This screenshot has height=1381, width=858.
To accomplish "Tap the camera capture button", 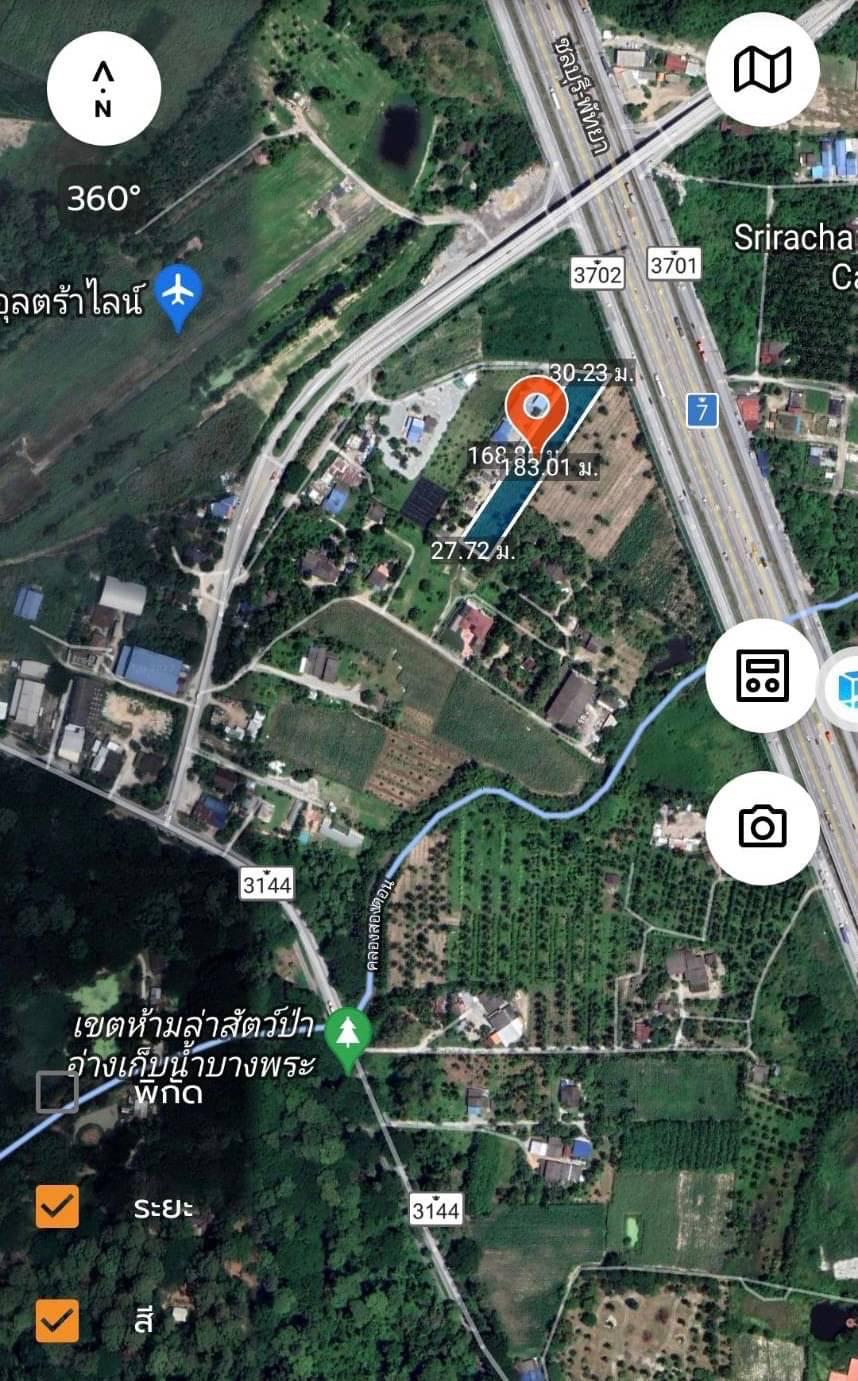I will click(762, 827).
